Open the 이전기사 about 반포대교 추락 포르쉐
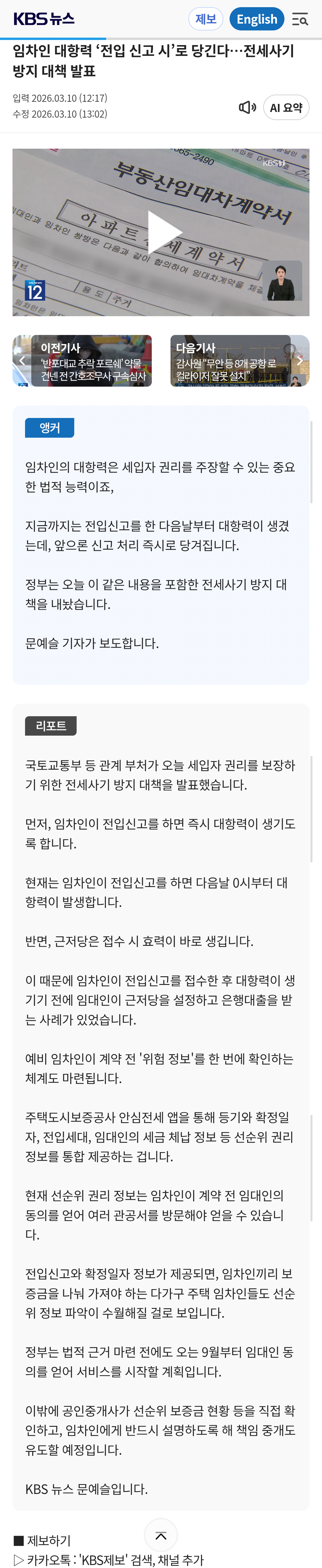 [x=83, y=360]
